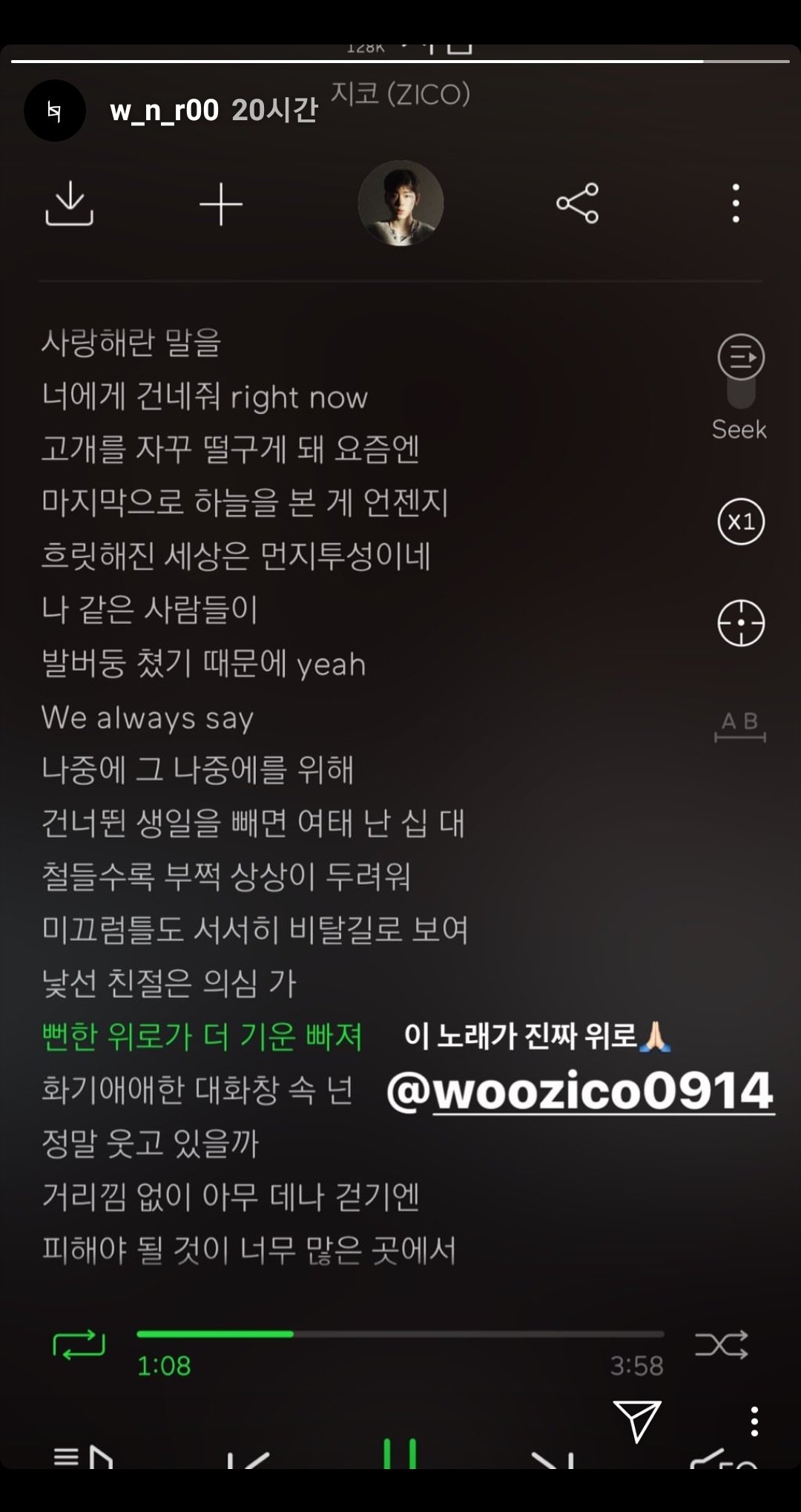Tap the w_n_r00 username
Screen dimensions: 801x1512
pyautogui.click(x=164, y=111)
